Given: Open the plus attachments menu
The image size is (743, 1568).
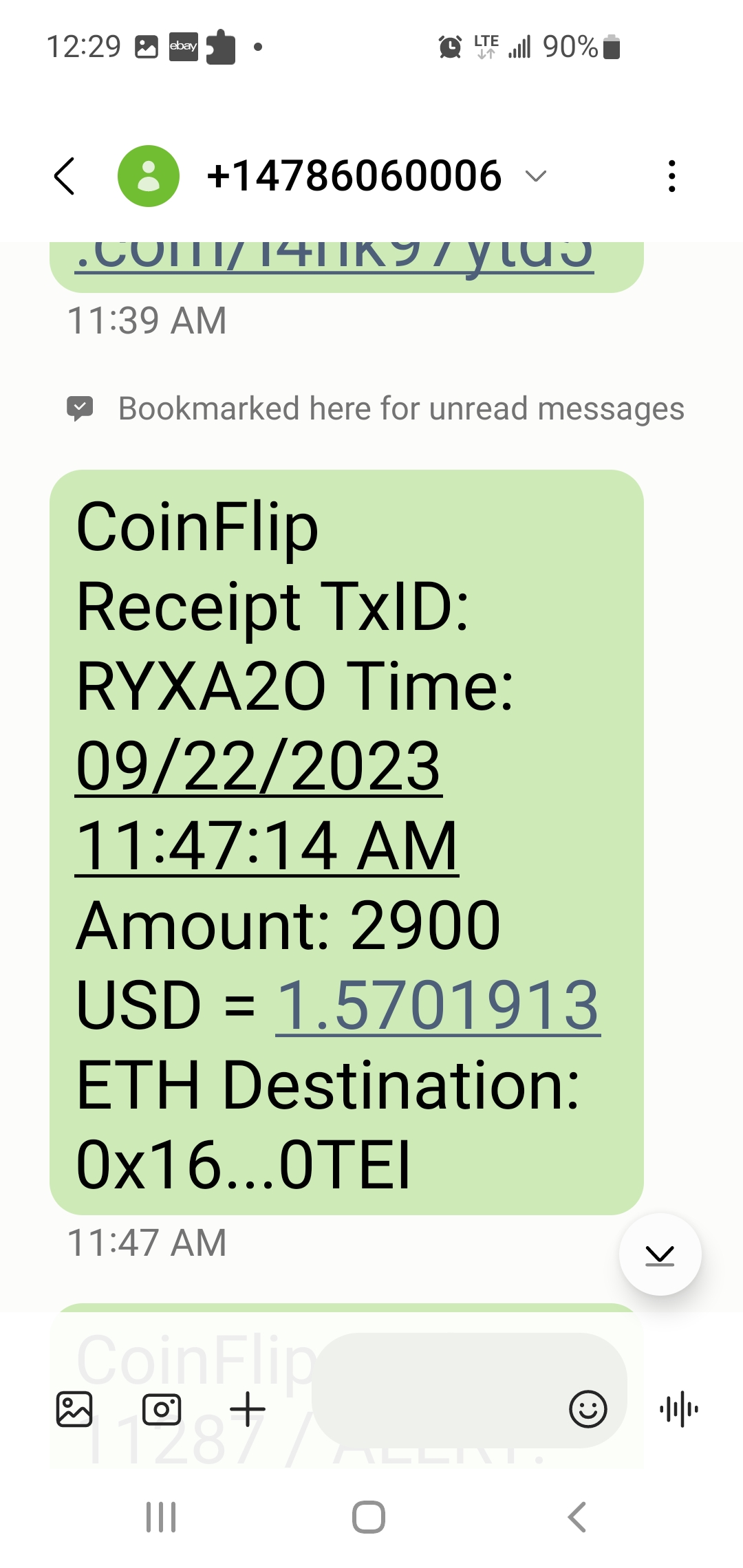Looking at the screenshot, I should (x=248, y=1409).
